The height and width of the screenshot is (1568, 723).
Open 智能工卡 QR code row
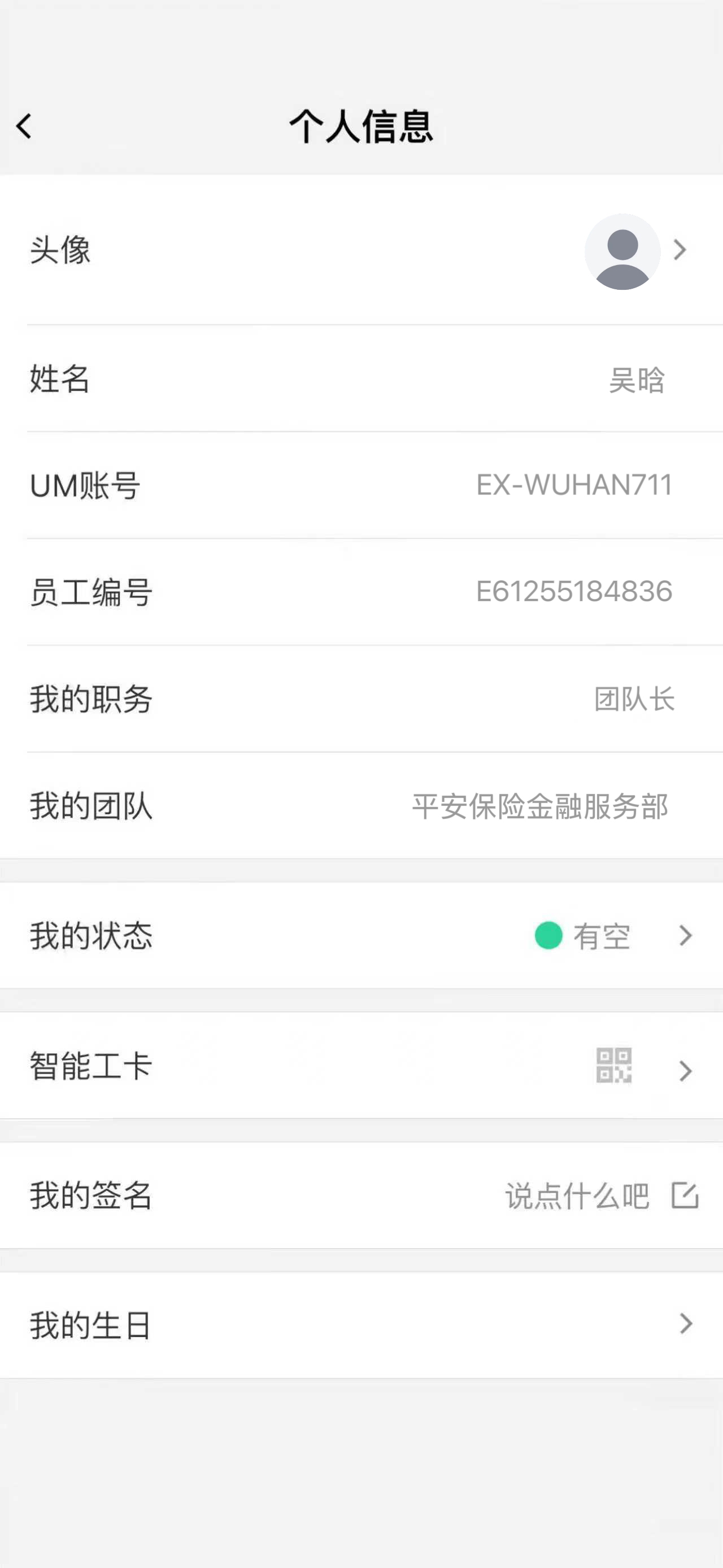361,1066
